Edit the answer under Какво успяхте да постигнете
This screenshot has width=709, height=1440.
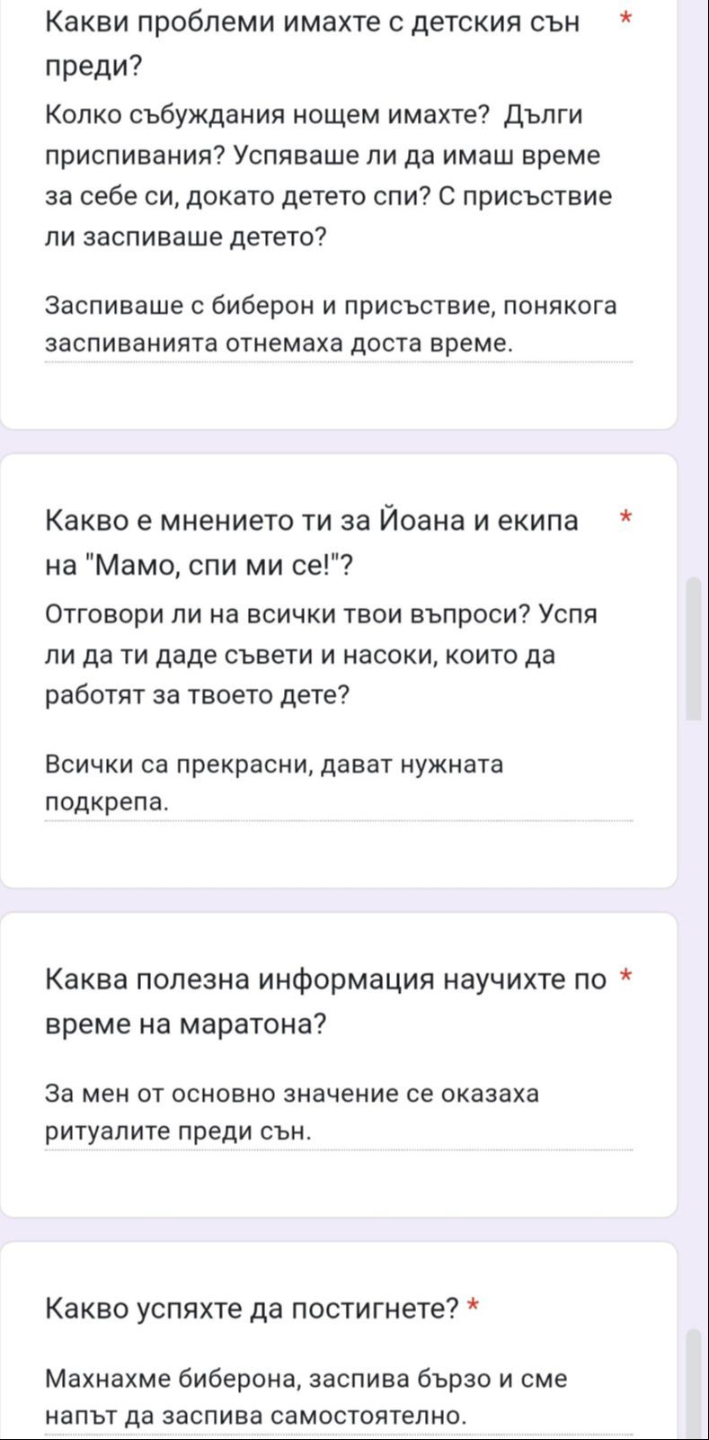click(339, 1398)
